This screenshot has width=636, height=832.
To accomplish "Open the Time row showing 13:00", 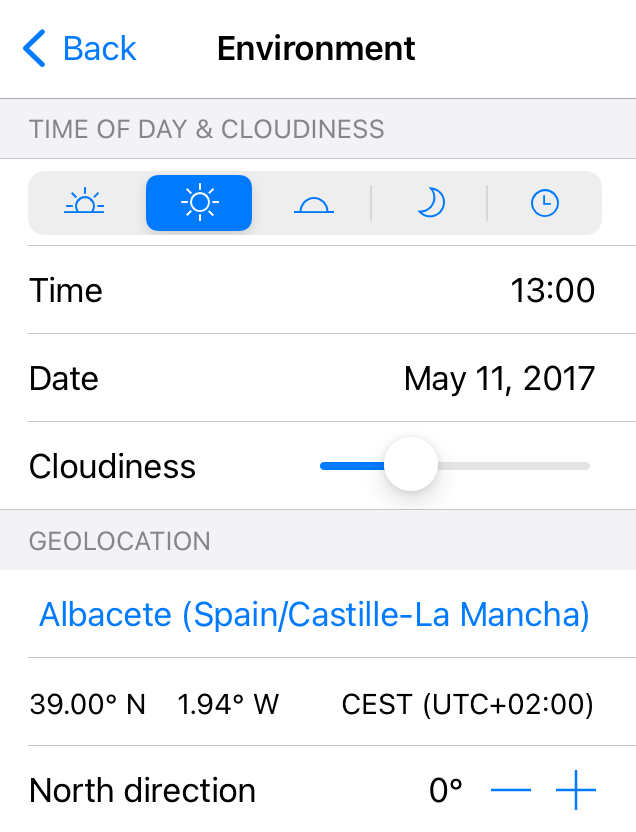I will pyautogui.click(x=318, y=290).
